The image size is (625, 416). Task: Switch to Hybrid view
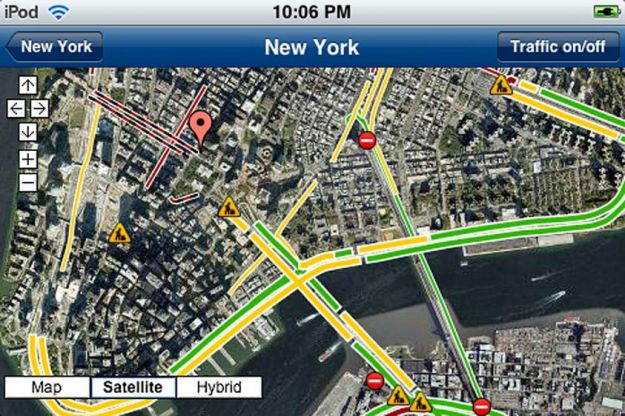coord(218,388)
